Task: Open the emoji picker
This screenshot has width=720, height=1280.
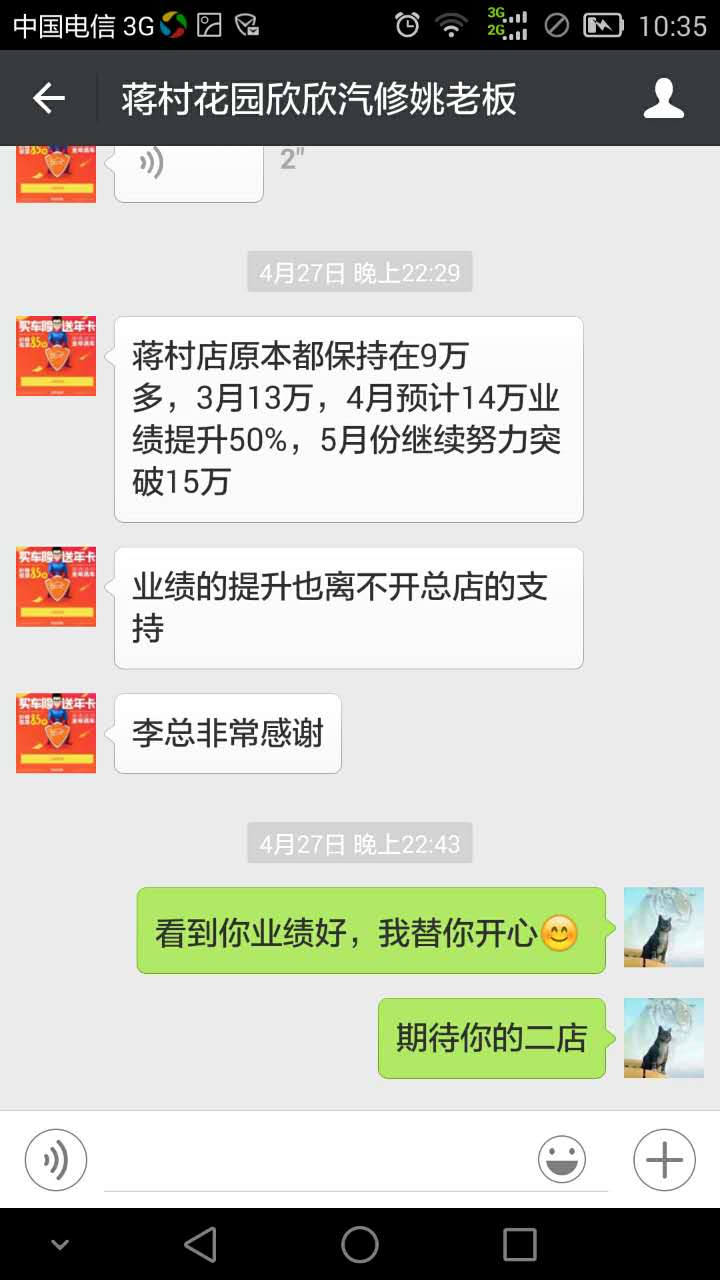Action: (562, 1160)
